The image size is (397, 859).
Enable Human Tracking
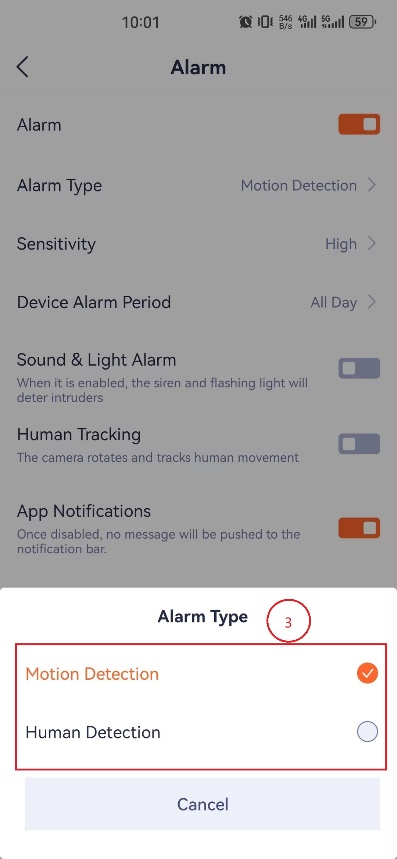[359, 444]
